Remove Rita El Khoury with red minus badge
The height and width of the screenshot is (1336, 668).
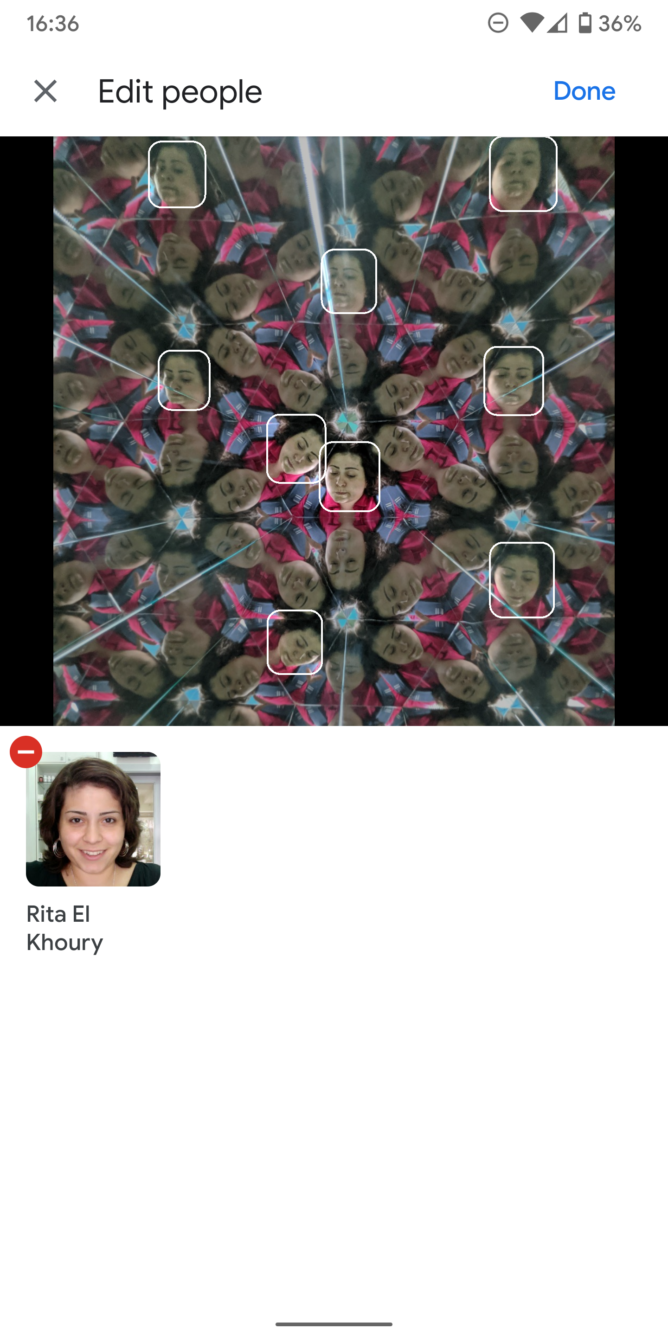26,752
